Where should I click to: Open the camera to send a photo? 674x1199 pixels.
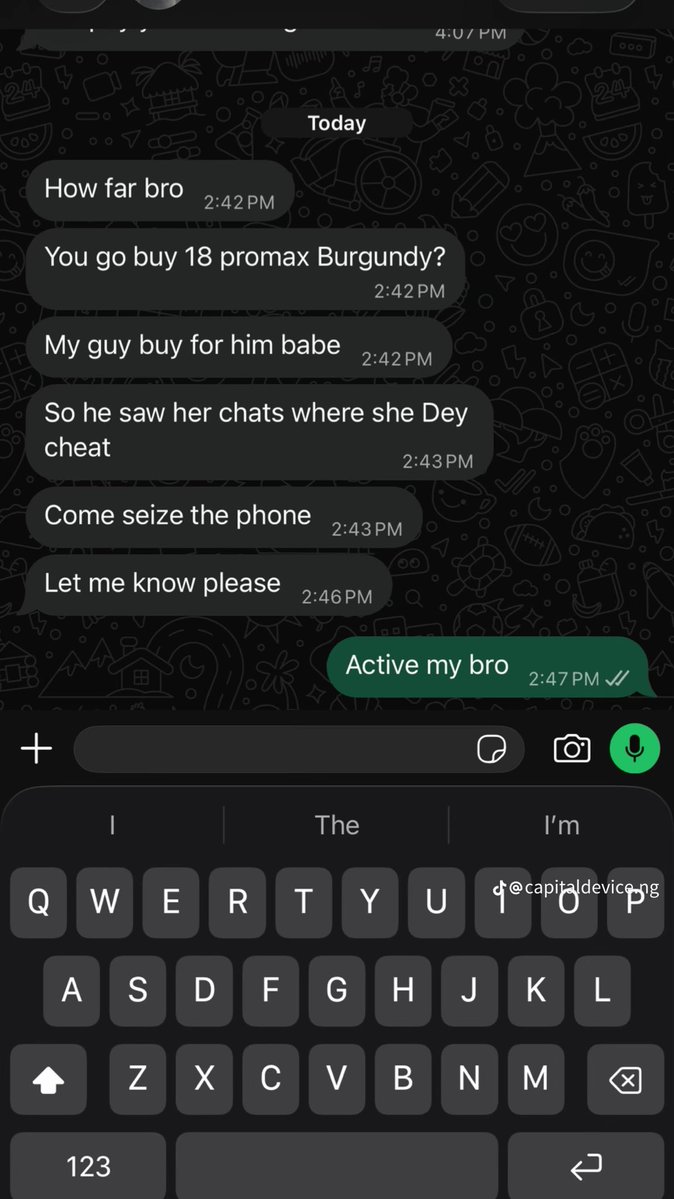point(571,749)
